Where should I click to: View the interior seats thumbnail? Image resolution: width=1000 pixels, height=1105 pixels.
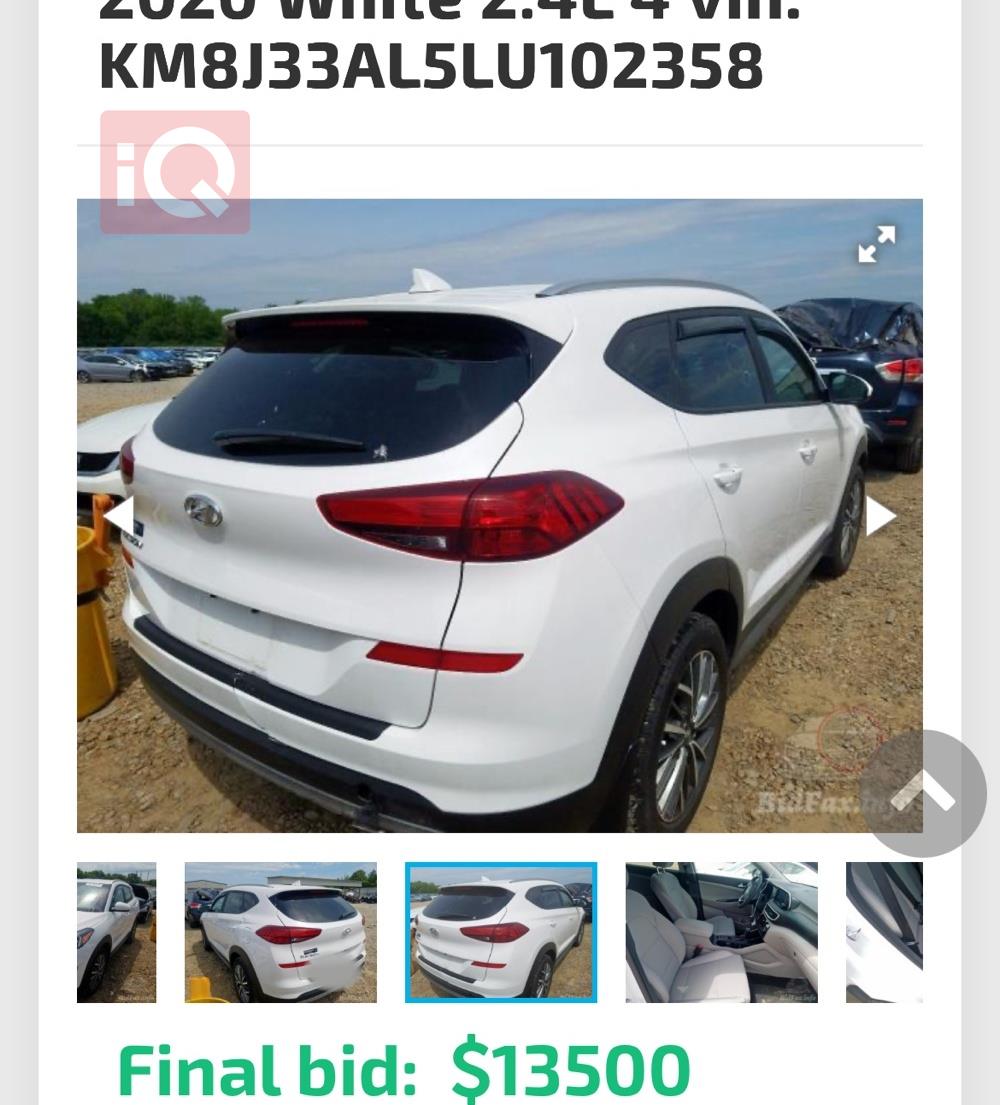point(721,932)
